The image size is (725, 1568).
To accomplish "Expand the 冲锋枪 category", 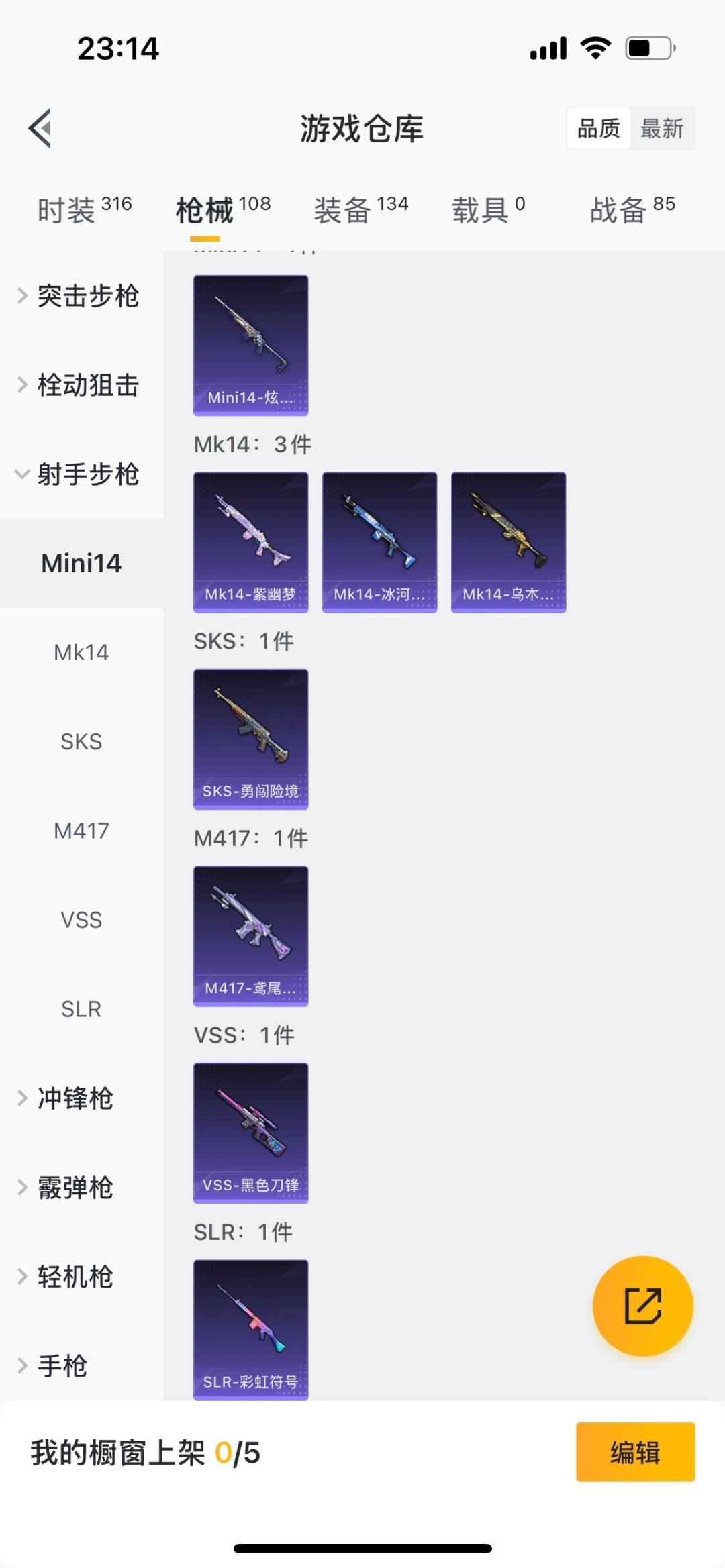I will click(x=74, y=1098).
